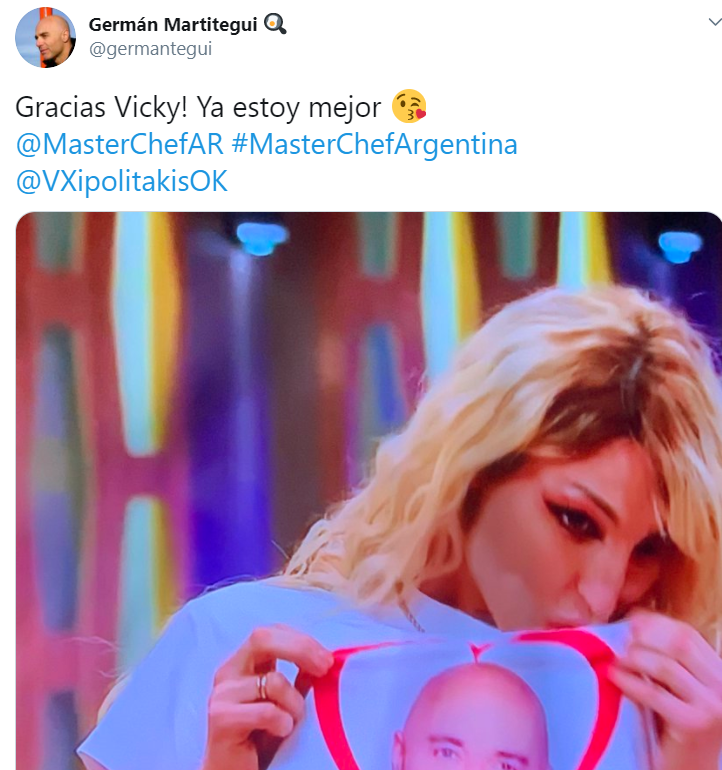The width and height of the screenshot is (722, 770).
Task: Open the #MasterChefArgentina hashtag
Action: (x=374, y=144)
